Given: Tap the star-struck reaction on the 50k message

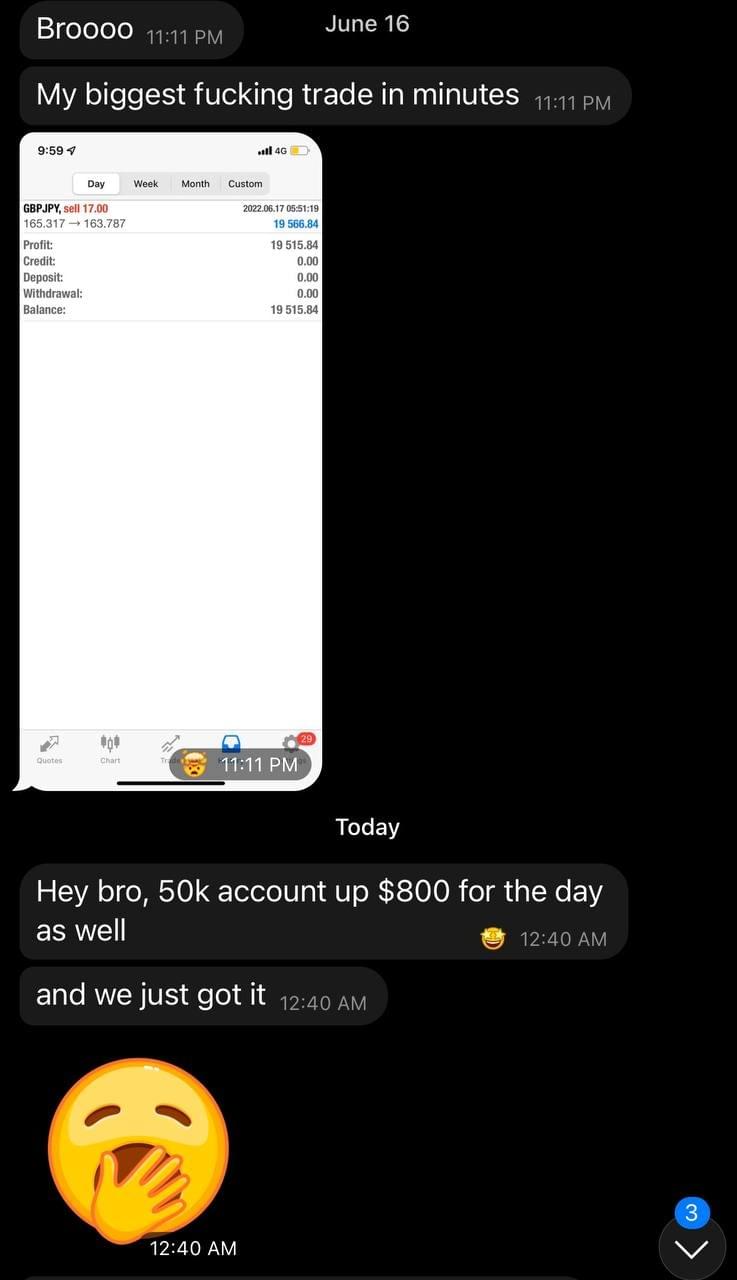Looking at the screenshot, I should (x=493, y=939).
